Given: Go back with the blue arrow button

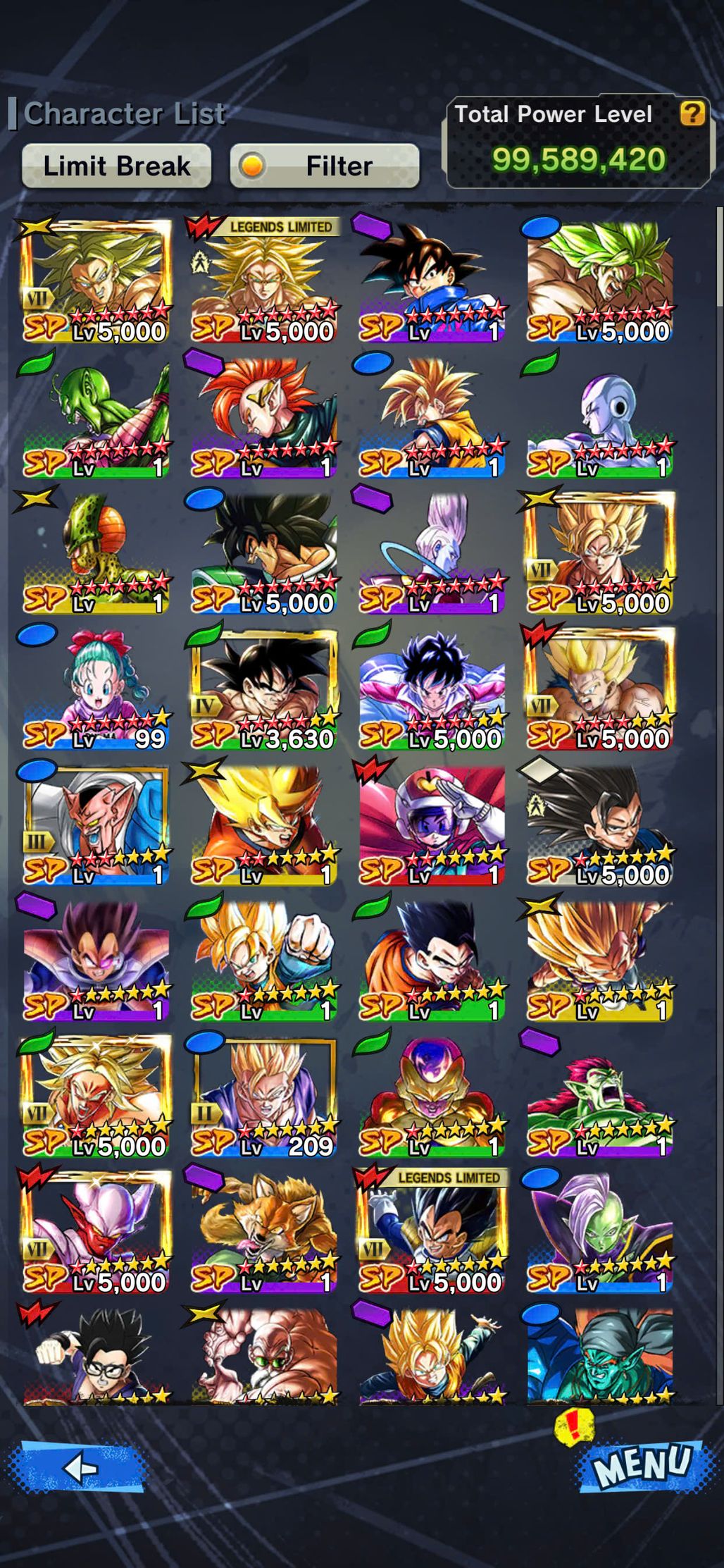Looking at the screenshot, I should click(80, 1468).
